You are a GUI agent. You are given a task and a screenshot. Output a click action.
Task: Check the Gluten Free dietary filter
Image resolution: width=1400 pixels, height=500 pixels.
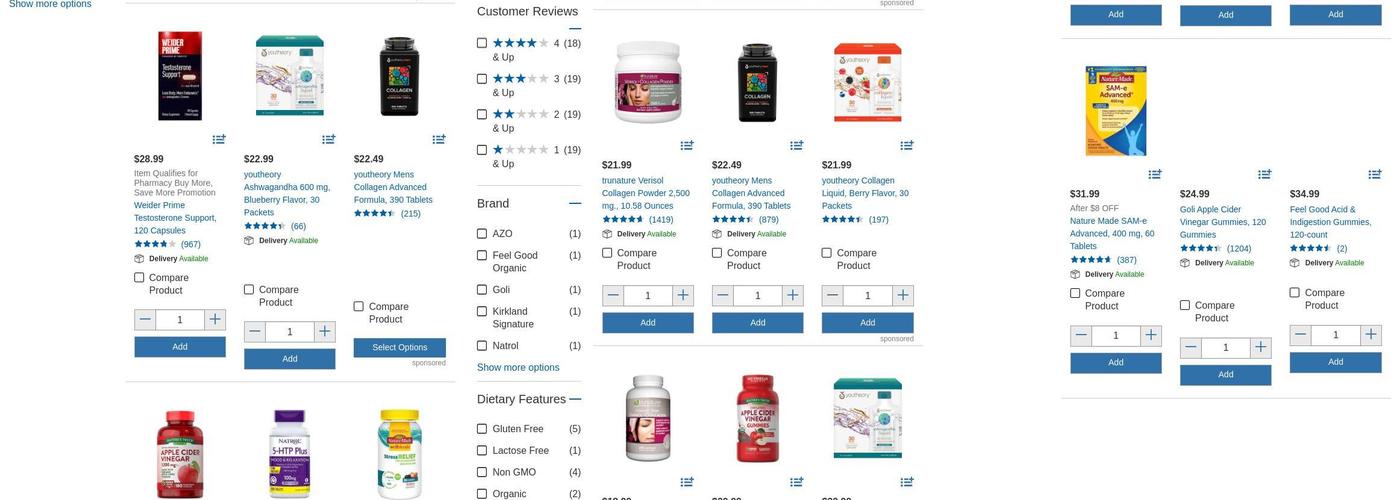[482, 429]
